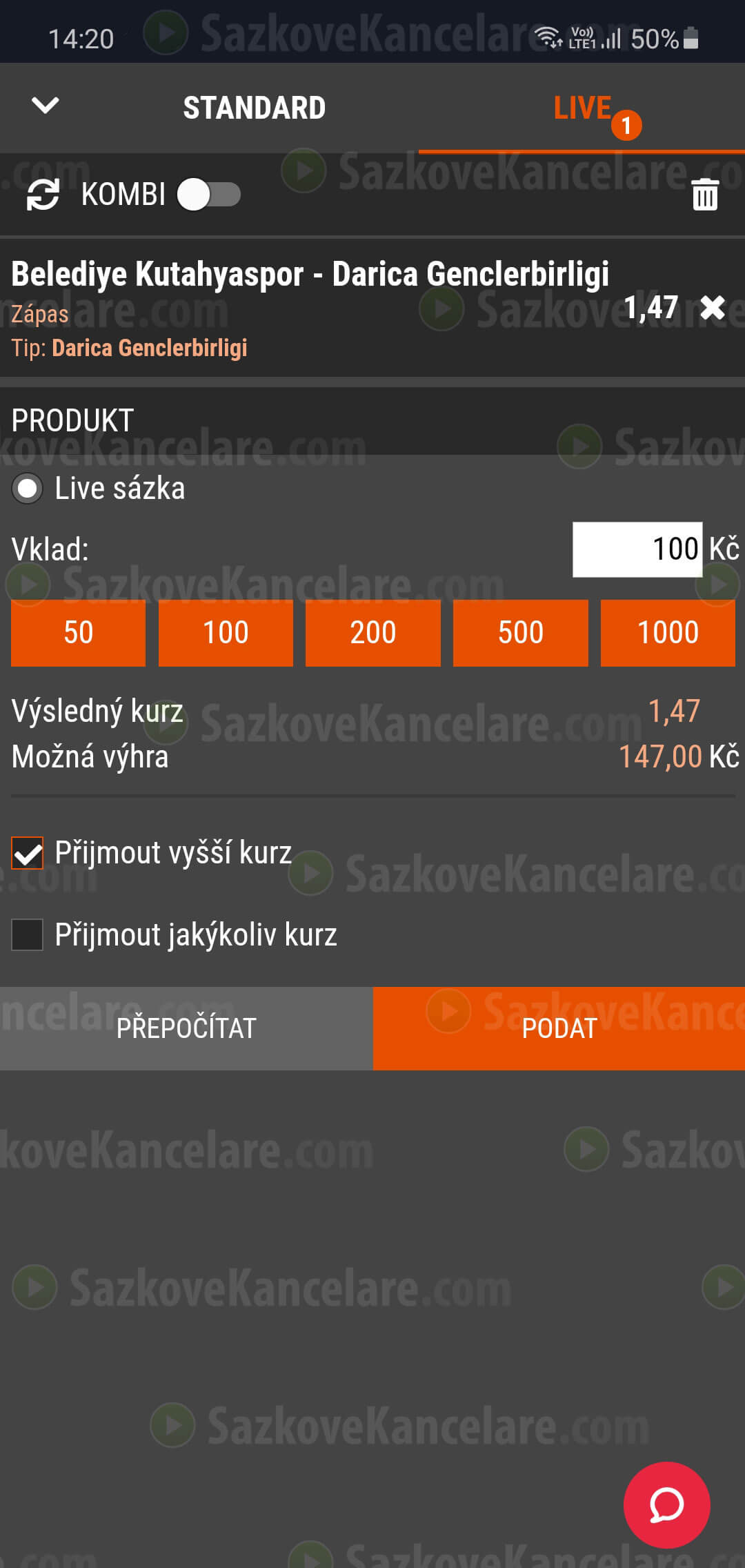Delete all bets with the trash icon
745x1568 pixels.
[x=705, y=195]
